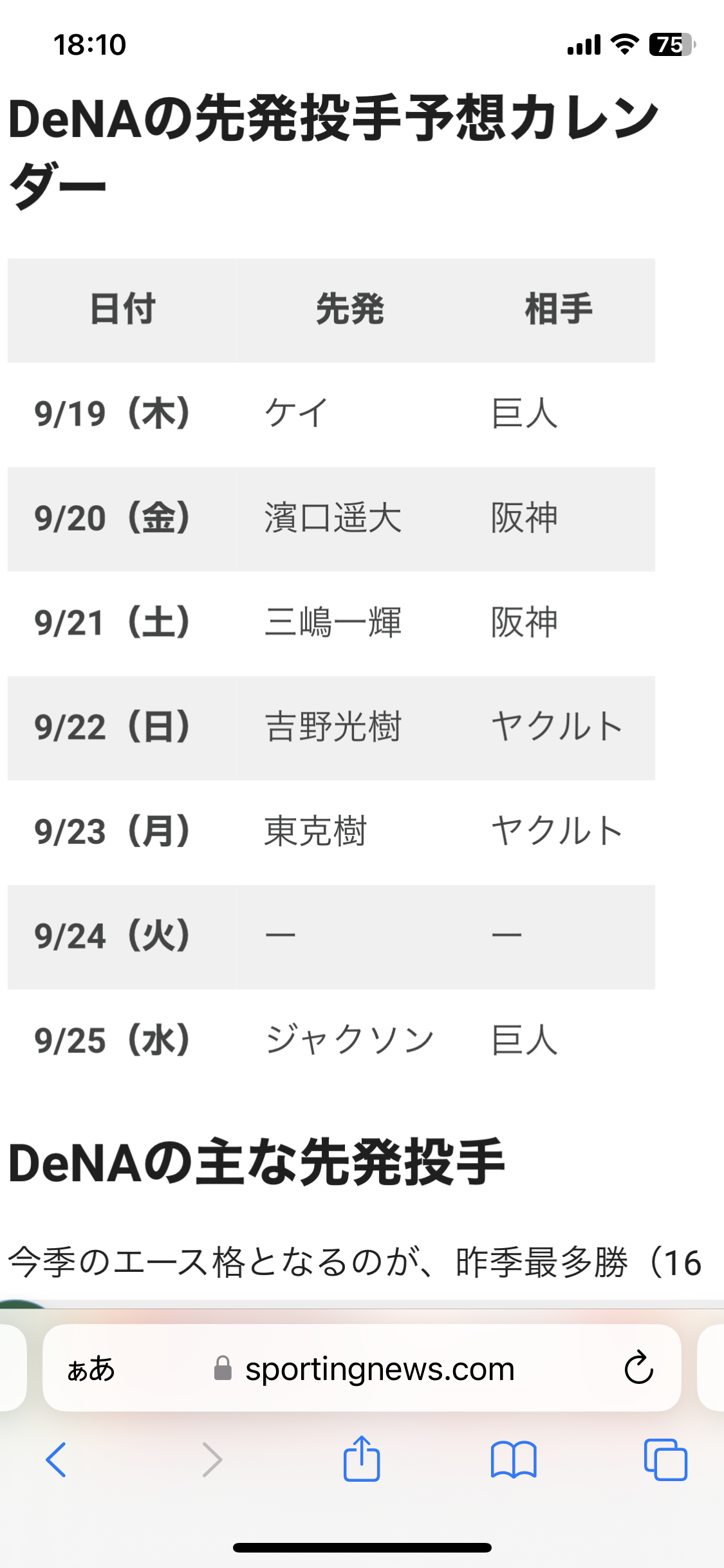Open the bookmarks book icon
Viewport: 724px width, 1568px height.
(513, 1459)
